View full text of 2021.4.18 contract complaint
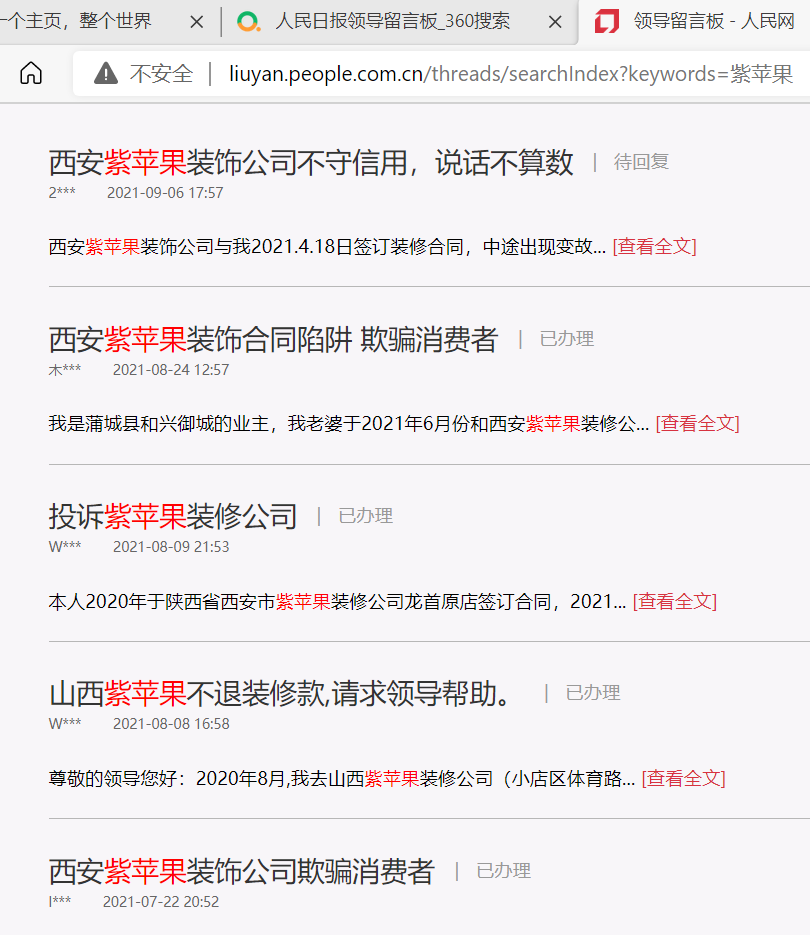Image resolution: width=810 pixels, height=935 pixels. point(654,246)
